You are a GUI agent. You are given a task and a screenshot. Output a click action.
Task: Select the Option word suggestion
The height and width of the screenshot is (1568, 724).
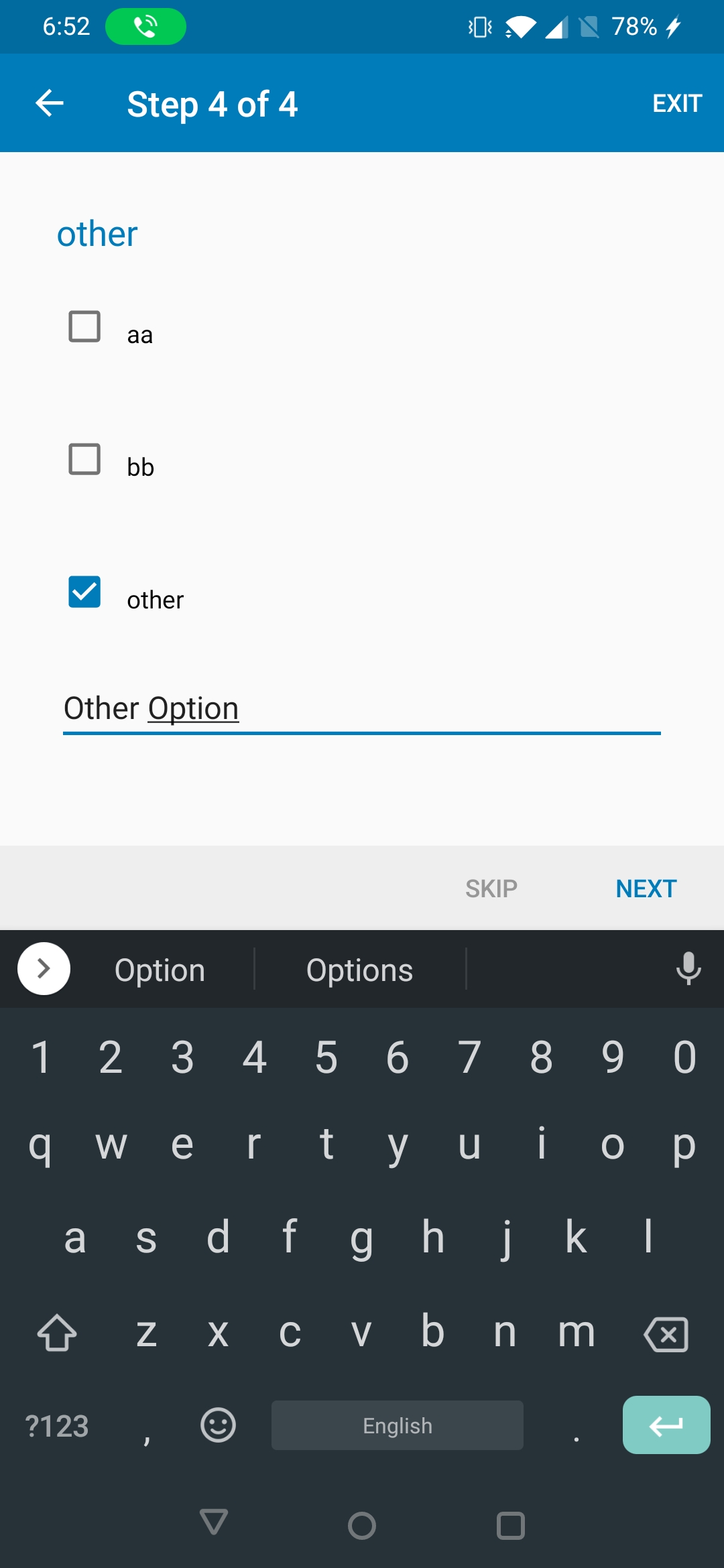160,970
